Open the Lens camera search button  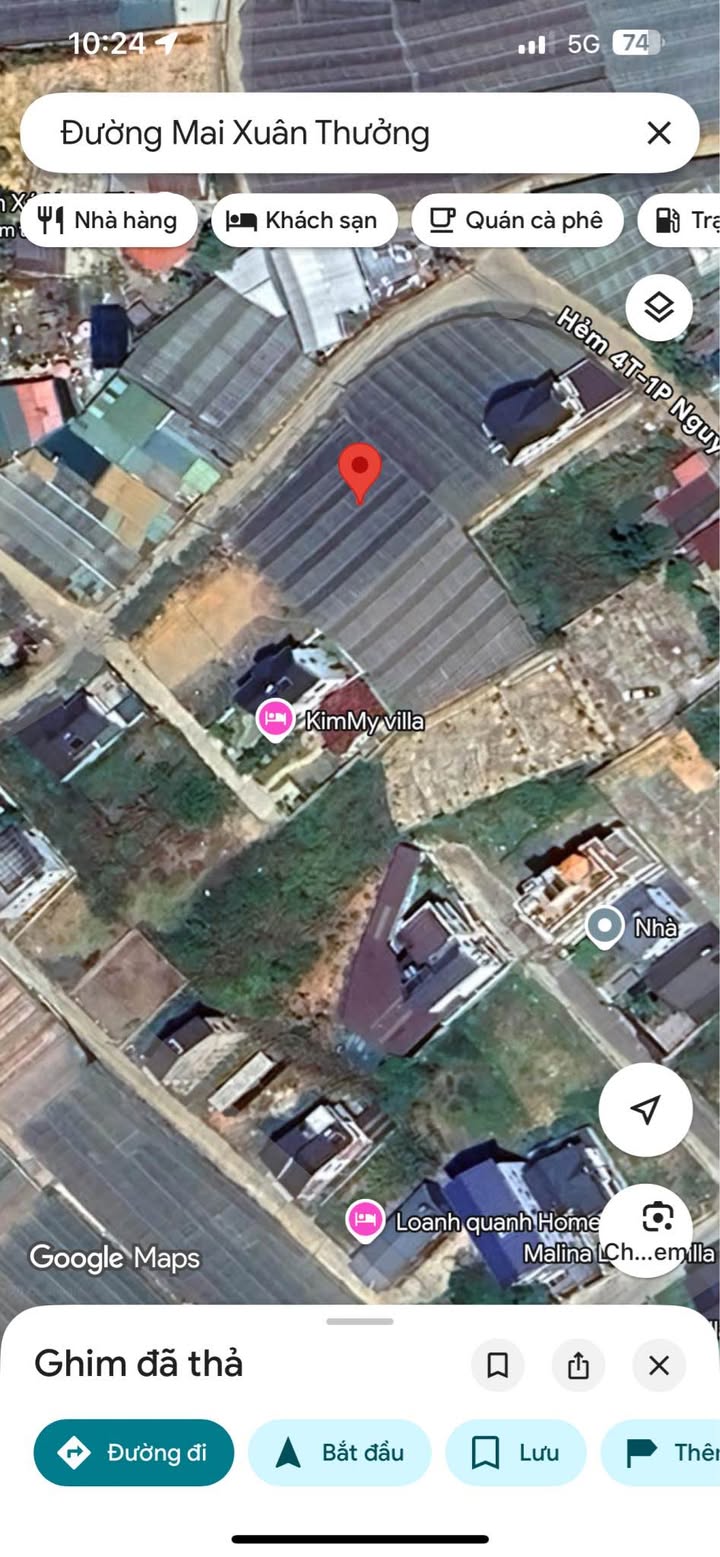click(658, 1218)
